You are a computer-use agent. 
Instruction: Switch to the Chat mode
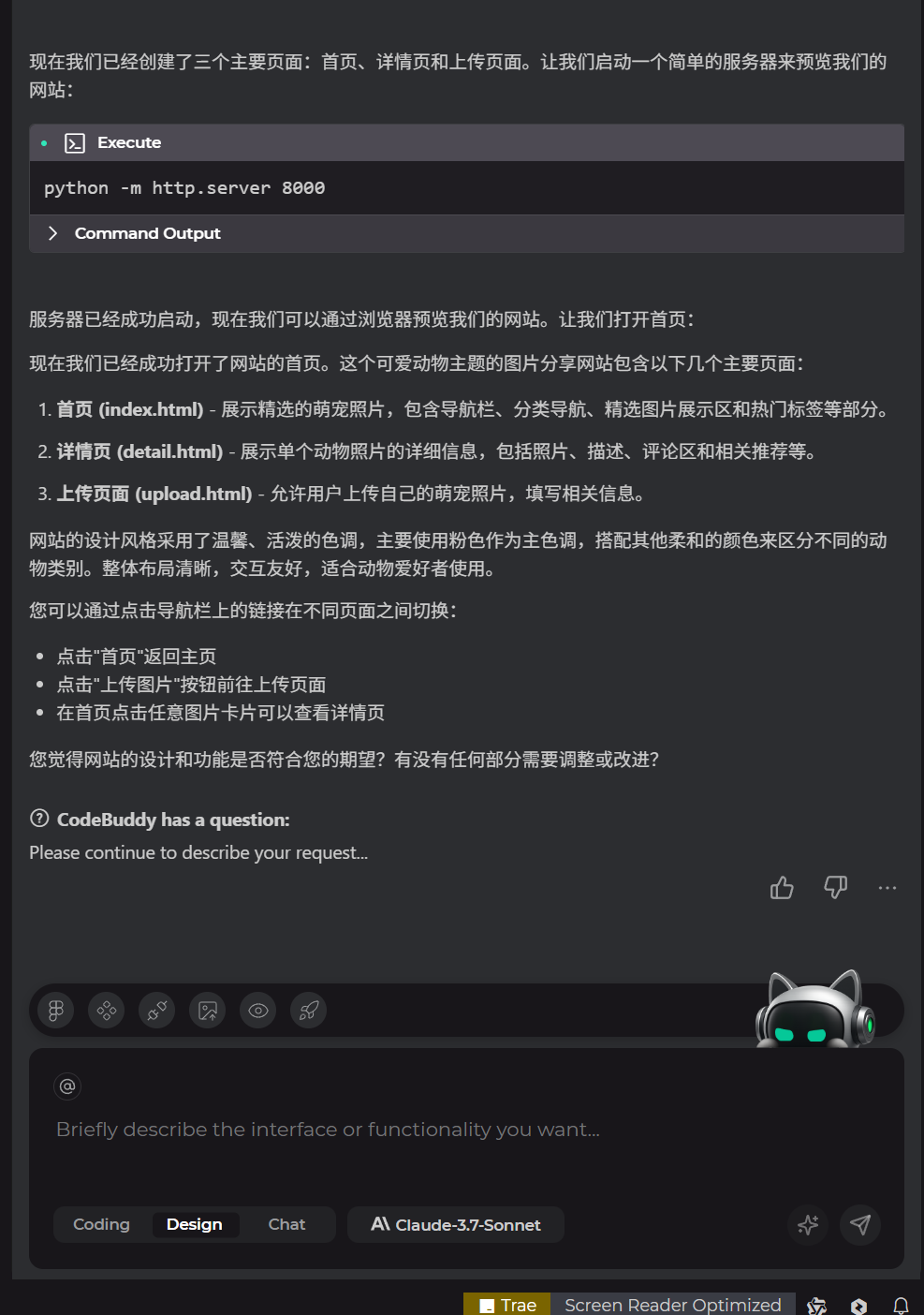[286, 1224]
